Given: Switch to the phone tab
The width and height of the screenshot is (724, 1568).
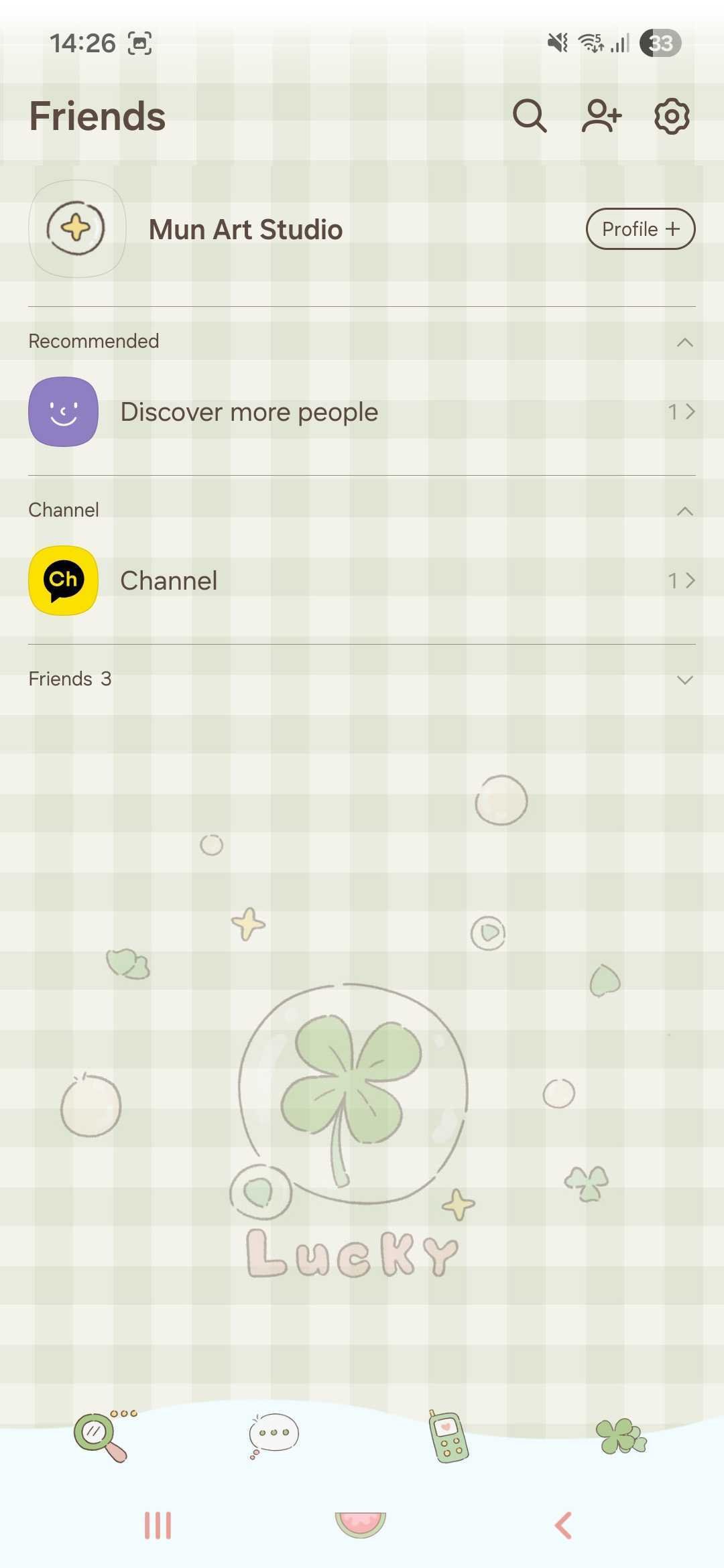Looking at the screenshot, I should tap(448, 1436).
